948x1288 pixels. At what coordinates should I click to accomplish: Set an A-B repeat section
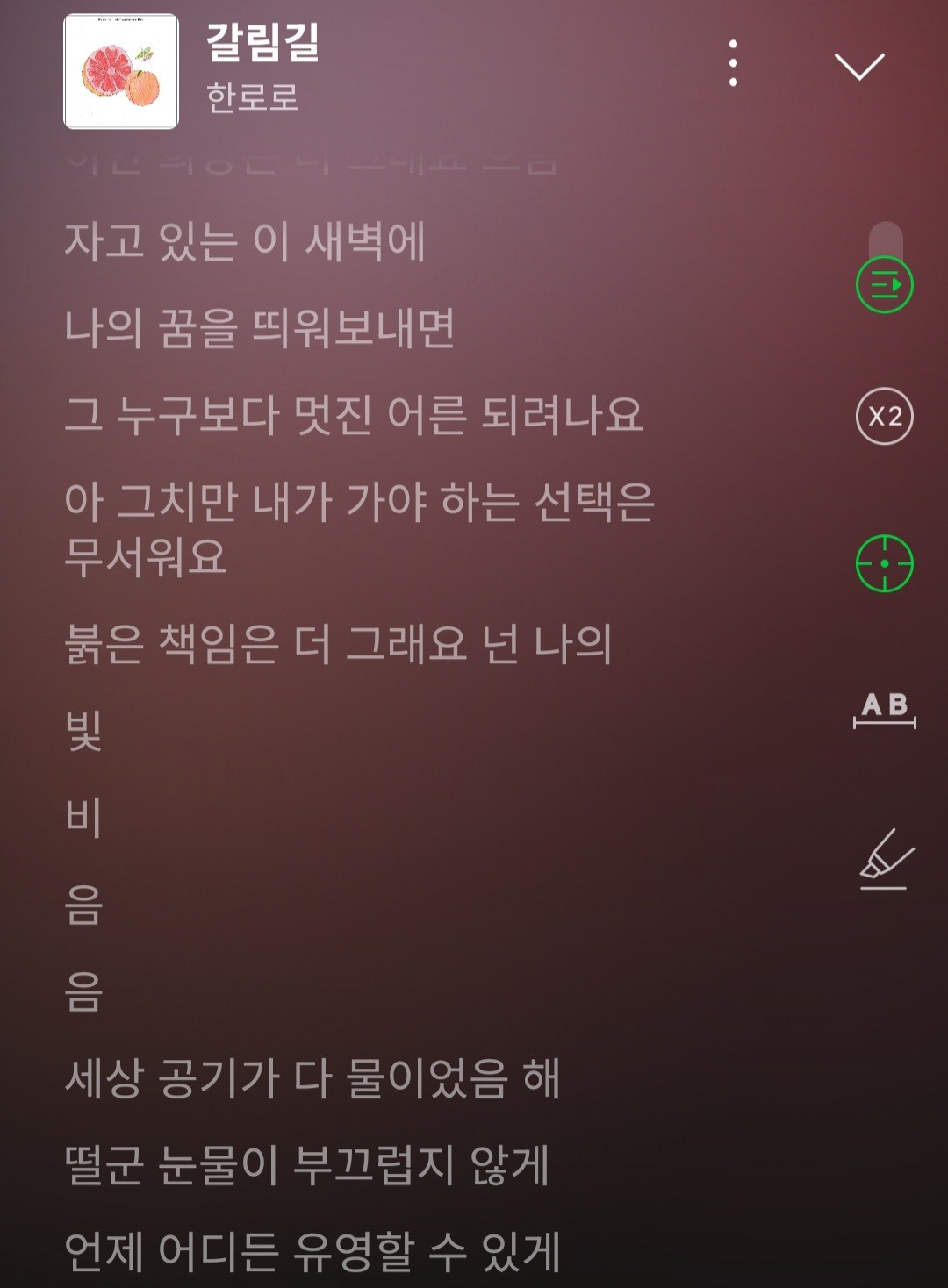(885, 710)
